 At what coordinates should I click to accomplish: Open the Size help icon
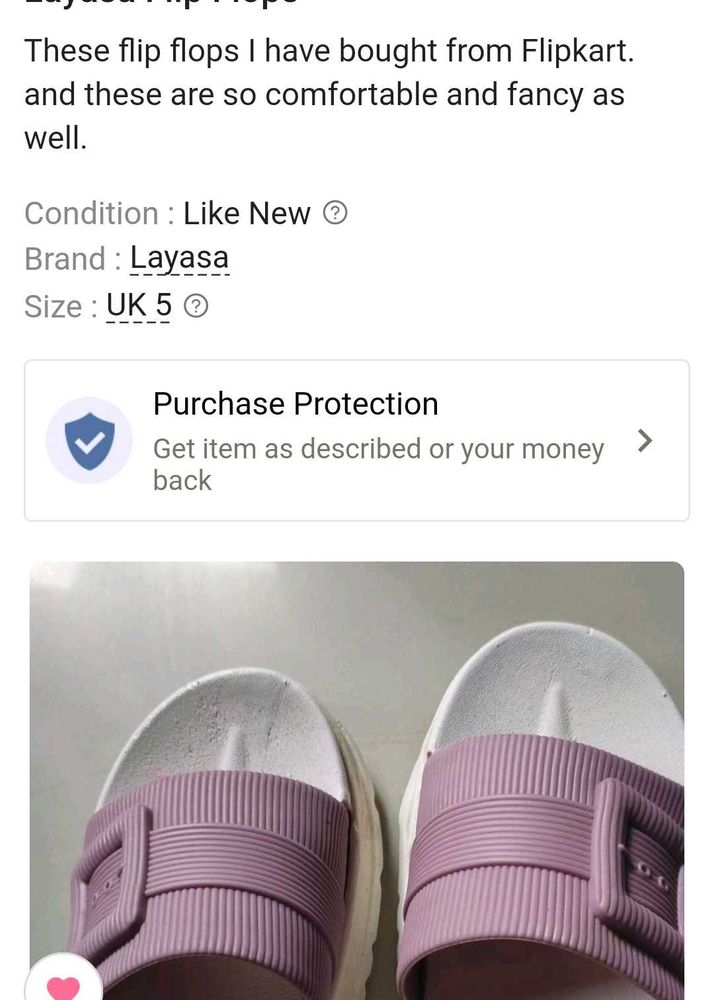click(198, 306)
